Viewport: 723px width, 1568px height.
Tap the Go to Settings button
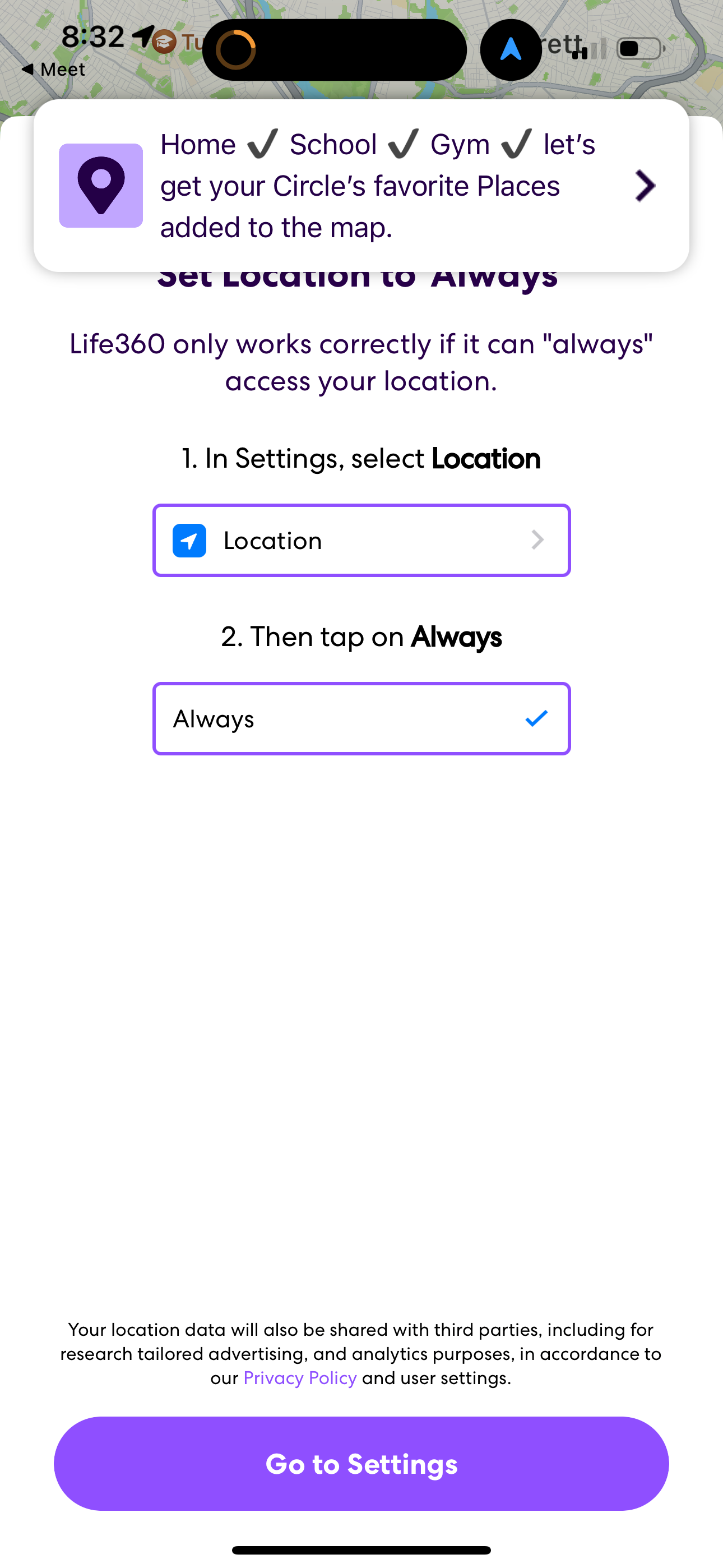coord(361,1464)
